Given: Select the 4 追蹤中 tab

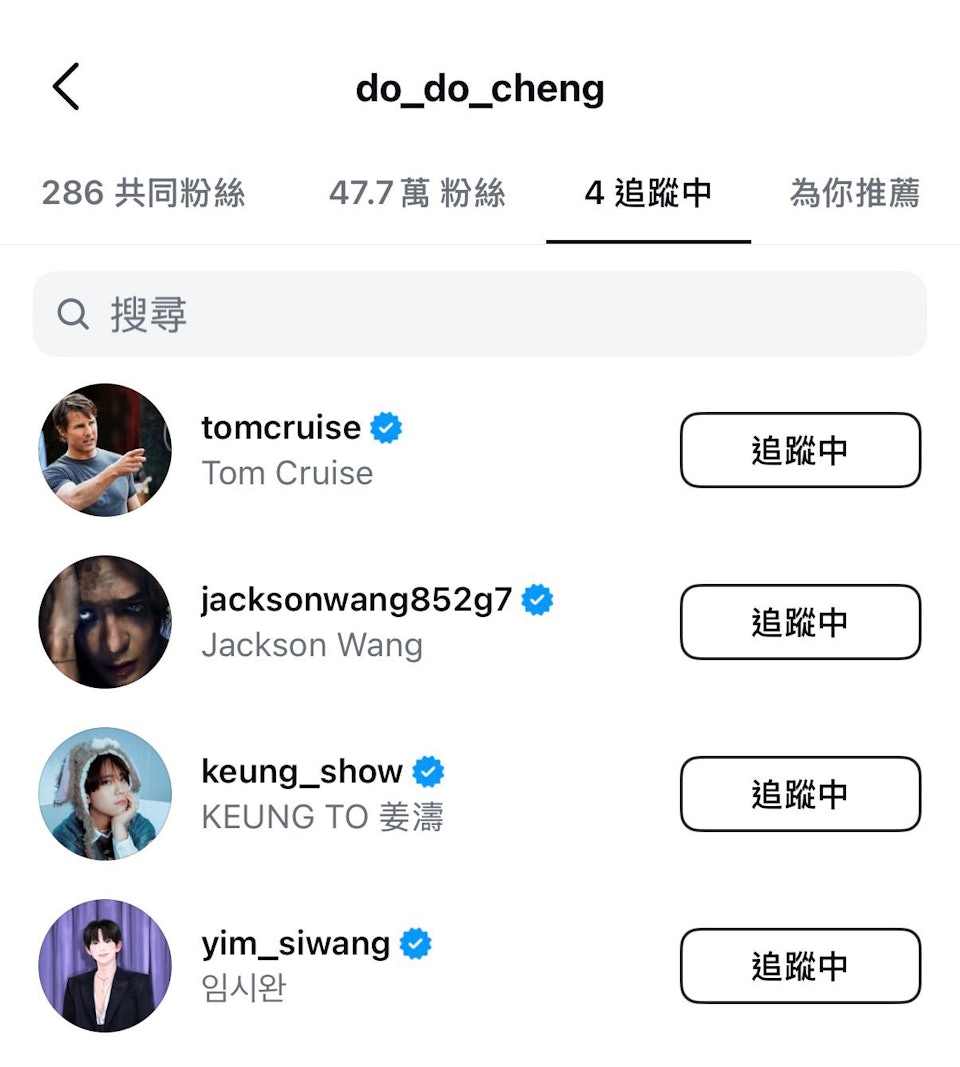Looking at the screenshot, I should coord(648,194).
